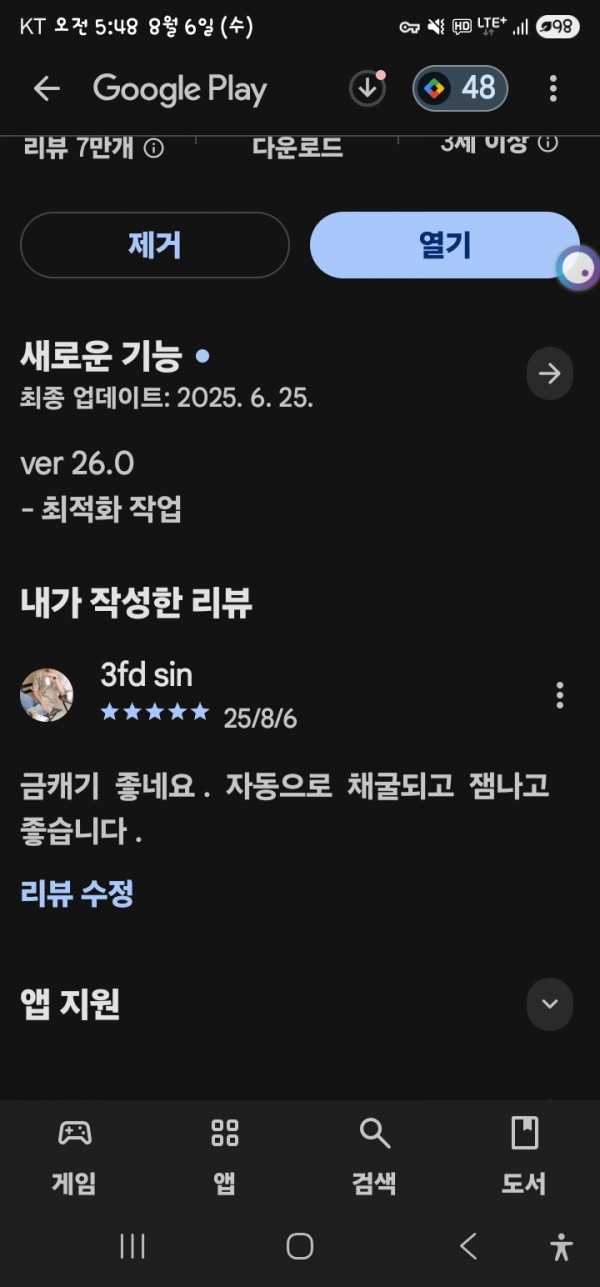Switch to the 도서 tab
600x1287 pixels.
pyautogui.click(x=524, y=1156)
